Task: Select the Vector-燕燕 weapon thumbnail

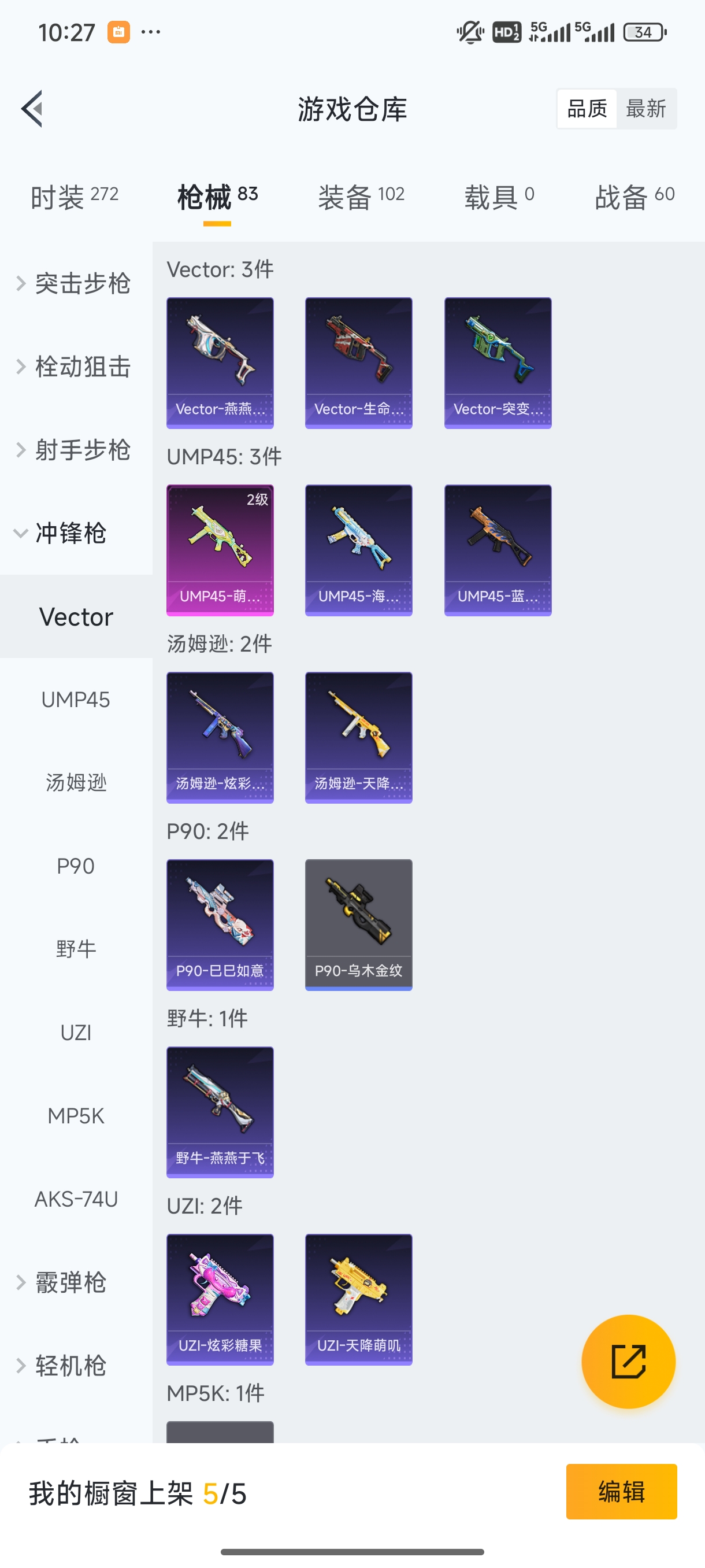Action: [220, 361]
